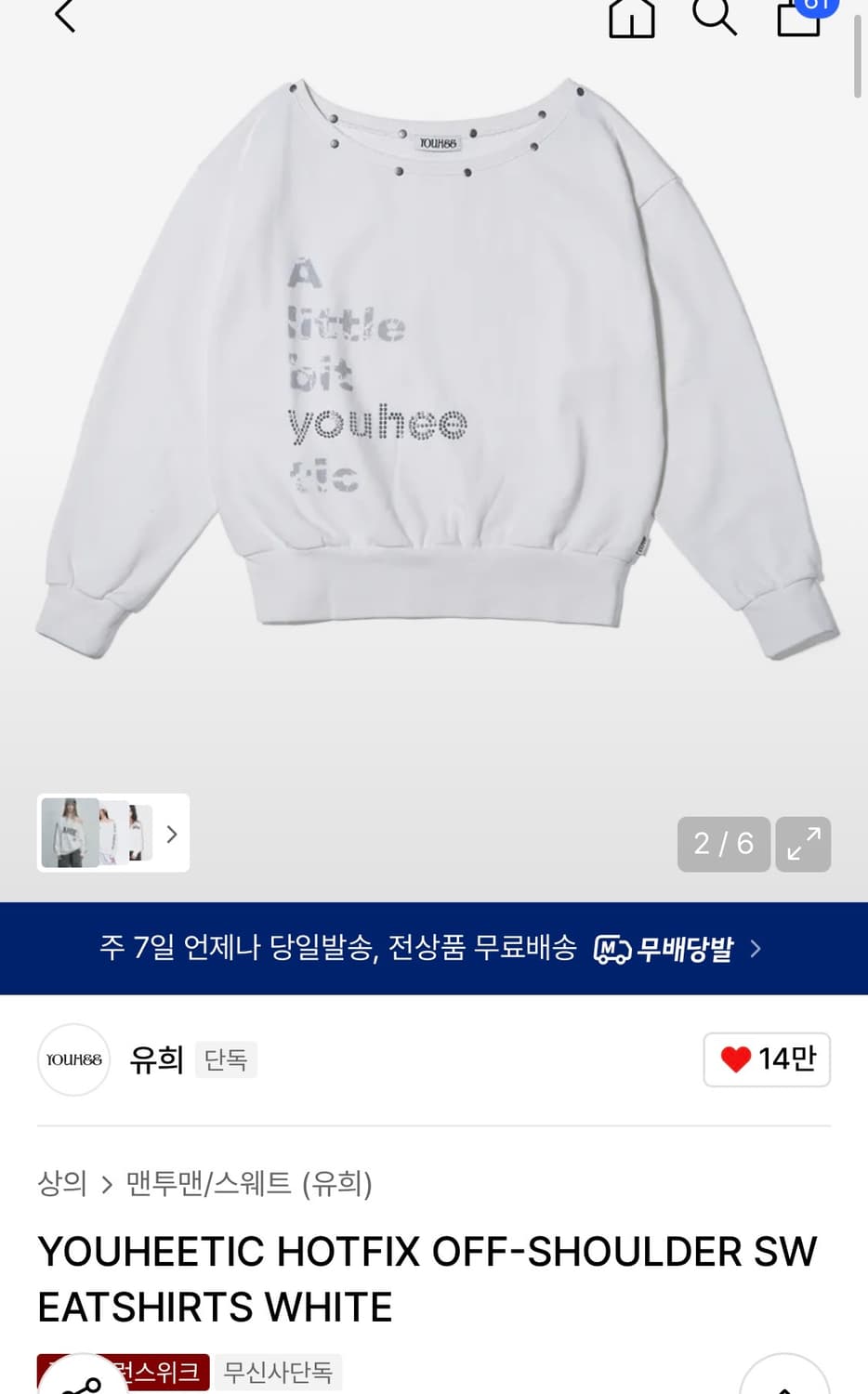Open brand page via YOUHEE logo circle
Image resolution: width=868 pixels, height=1394 pixels.
[x=73, y=1059]
